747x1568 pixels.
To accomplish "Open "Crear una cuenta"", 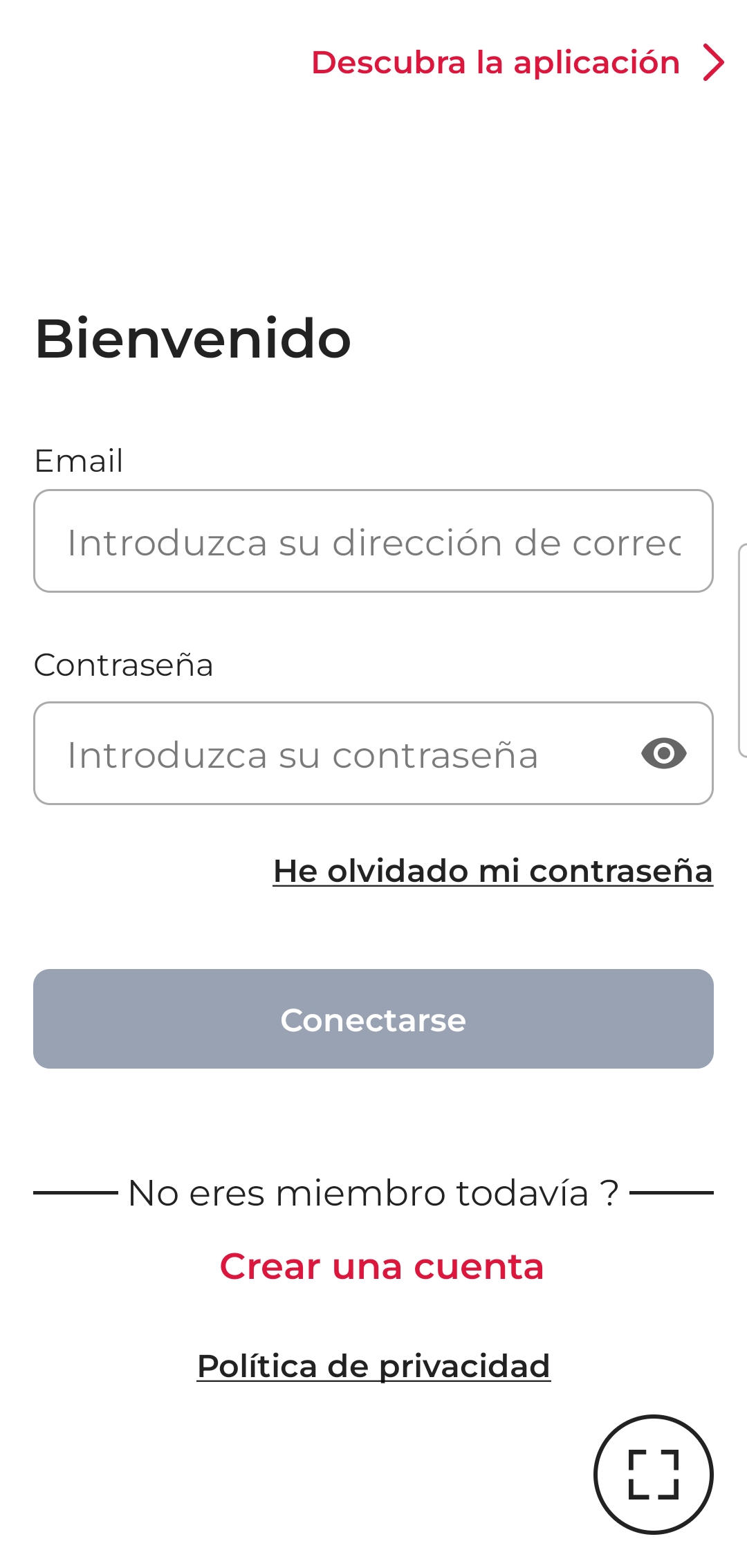I will [x=381, y=1266].
